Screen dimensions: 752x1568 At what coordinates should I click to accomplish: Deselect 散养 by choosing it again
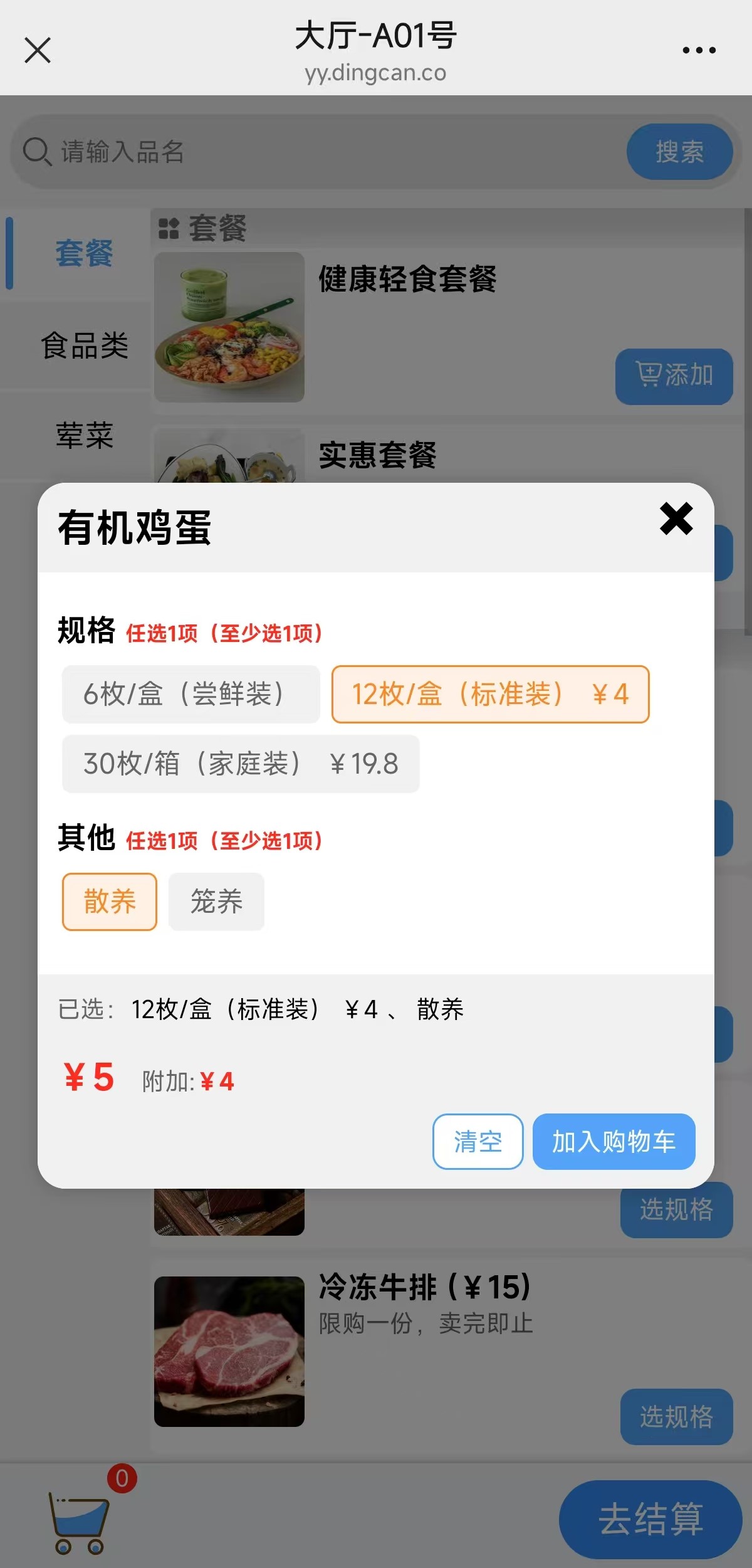point(109,902)
